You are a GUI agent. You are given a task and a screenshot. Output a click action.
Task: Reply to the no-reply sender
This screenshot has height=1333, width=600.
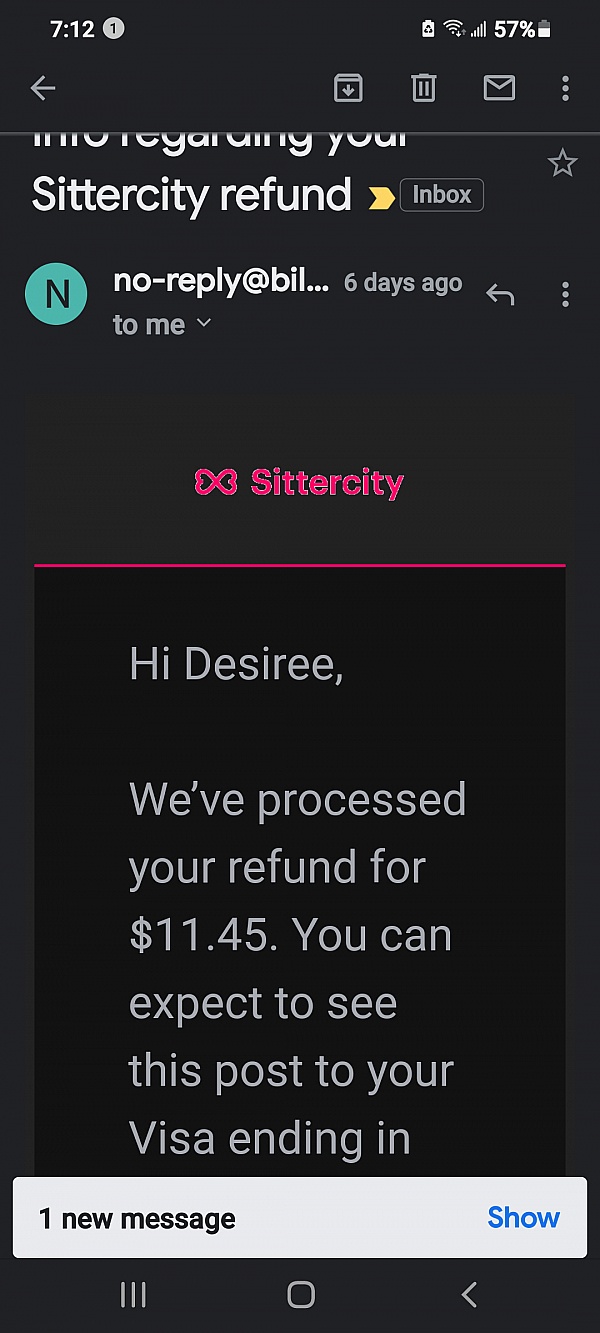point(500,294)
